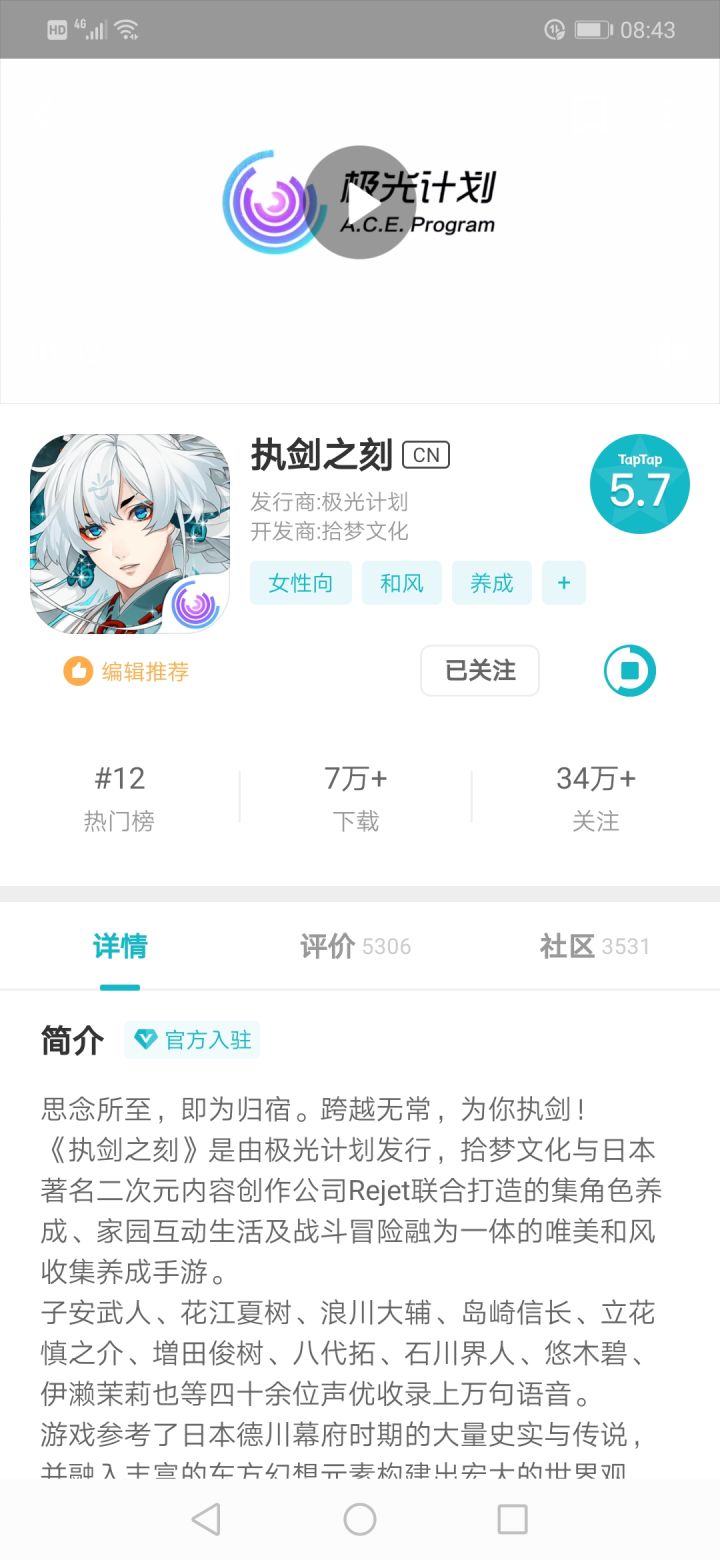
Task: Open the 关注 followers count details
Action: coord(596,795)
